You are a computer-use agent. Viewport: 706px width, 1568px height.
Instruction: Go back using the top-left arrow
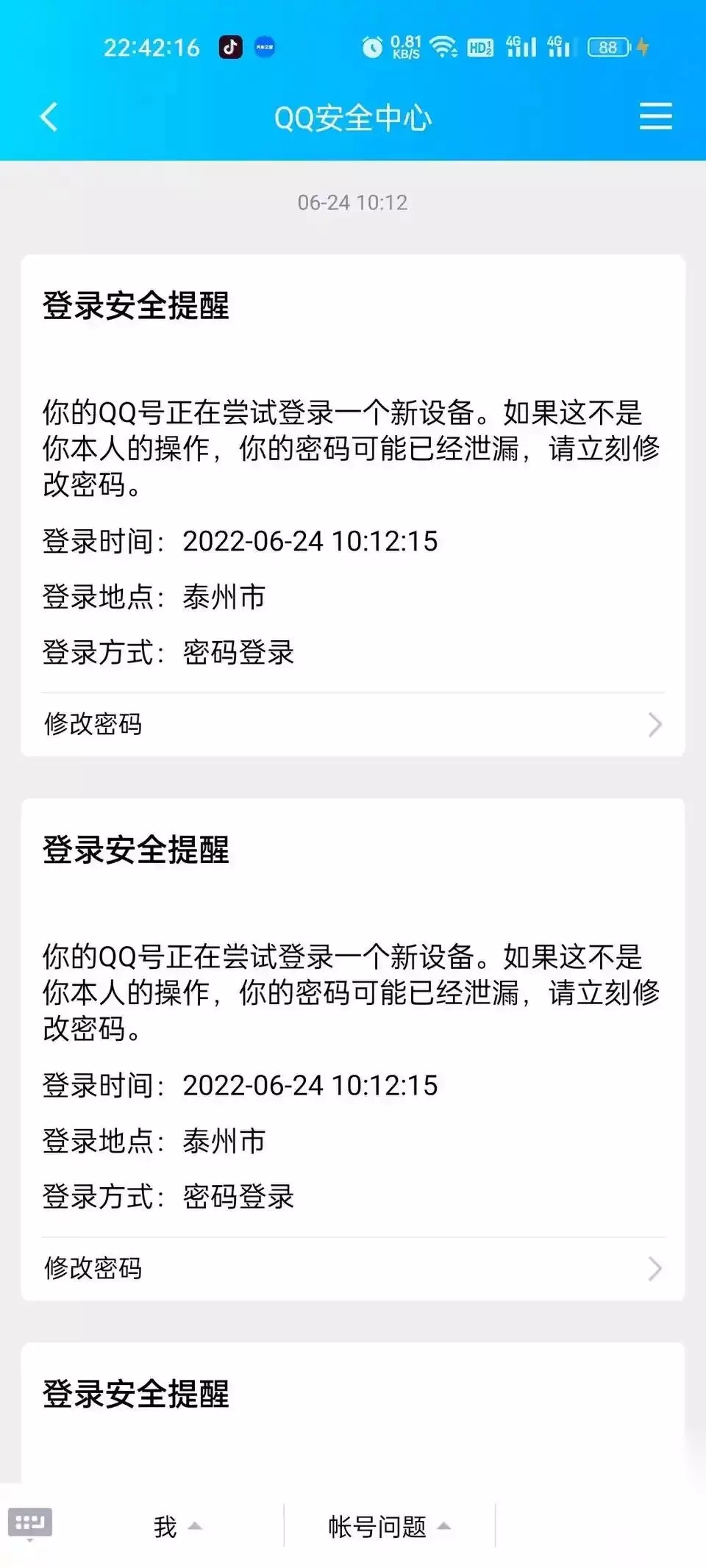[49, 117]
